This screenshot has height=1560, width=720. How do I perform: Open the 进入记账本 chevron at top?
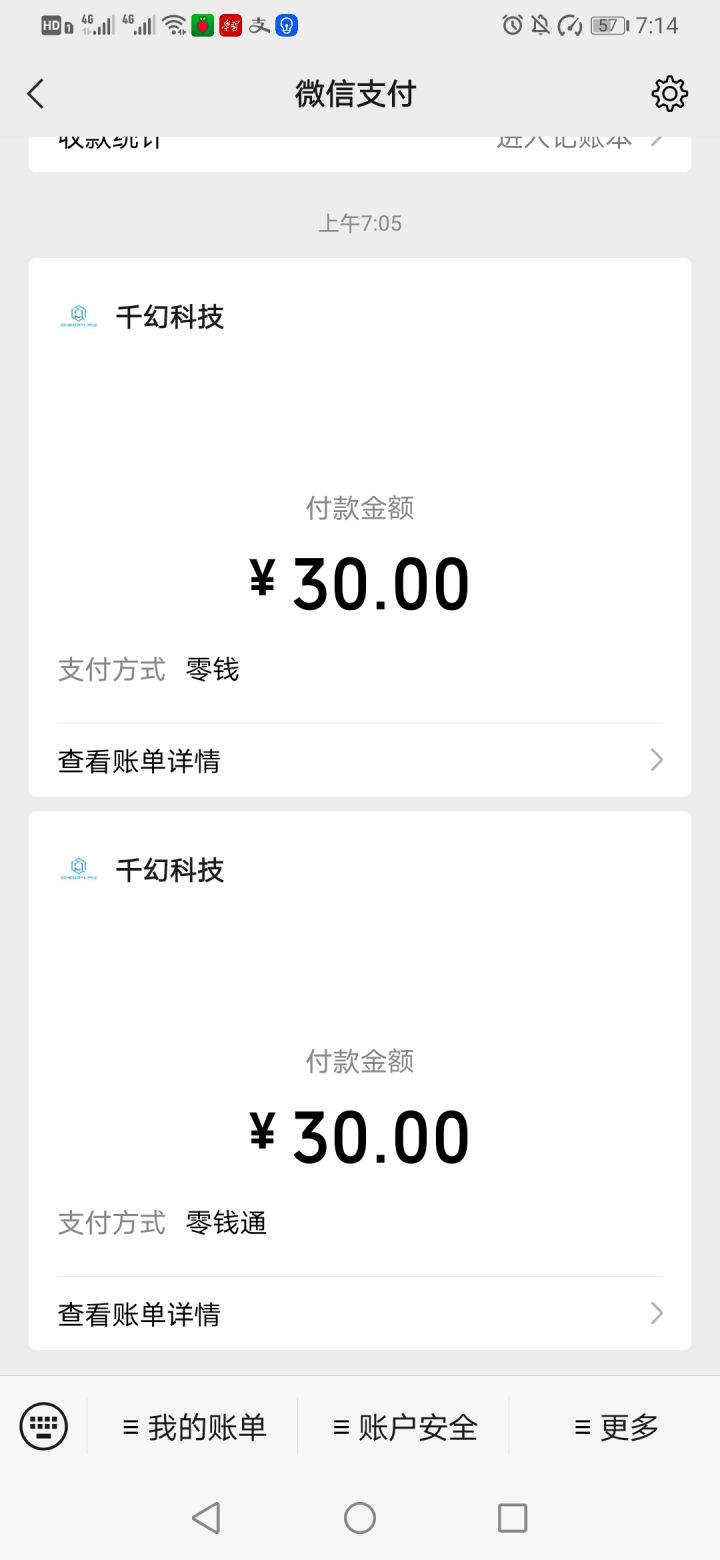coord(656,138)
